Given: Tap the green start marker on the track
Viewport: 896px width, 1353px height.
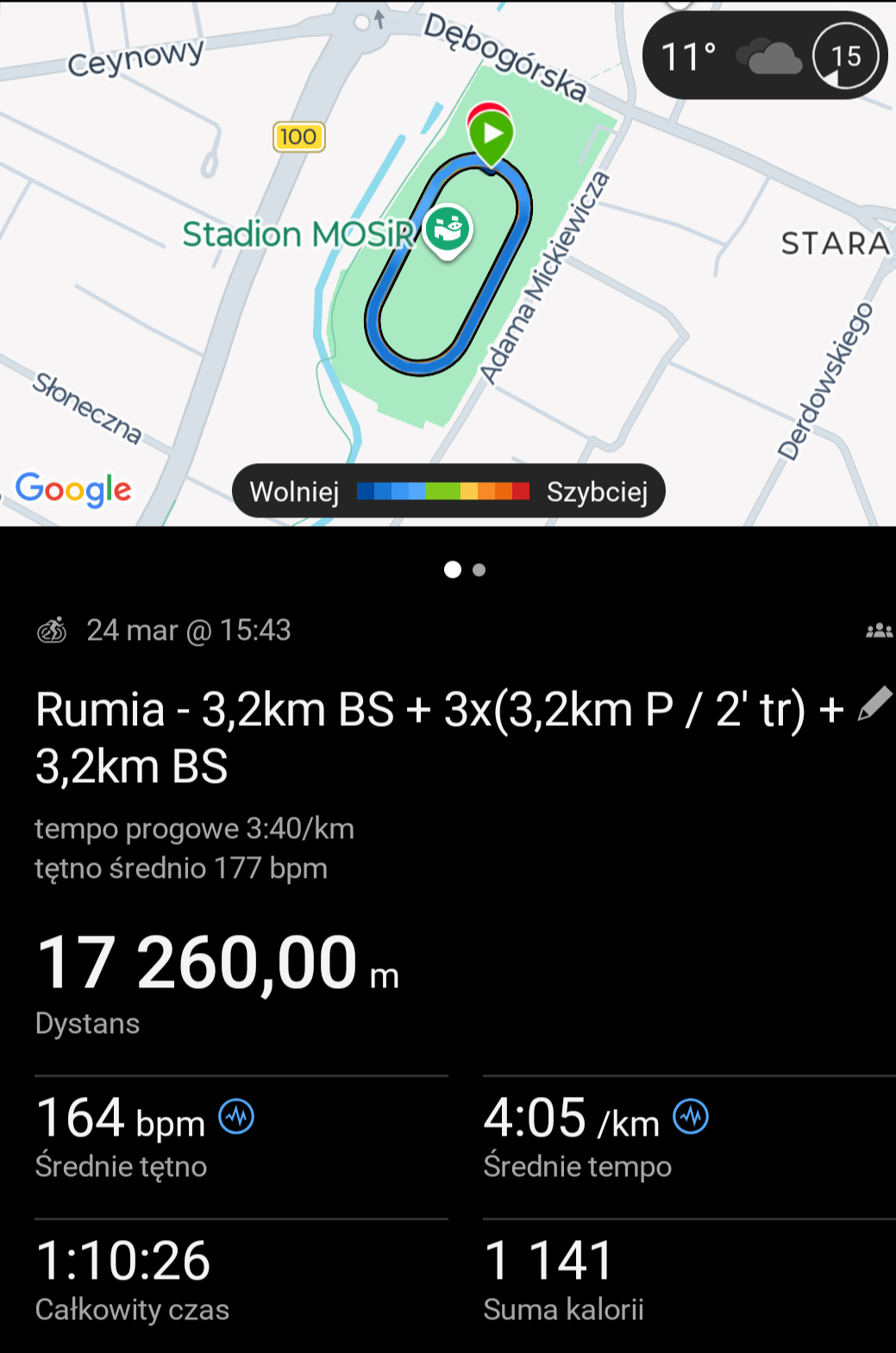Looking at the screenshot, I should (x=491, y=135).
